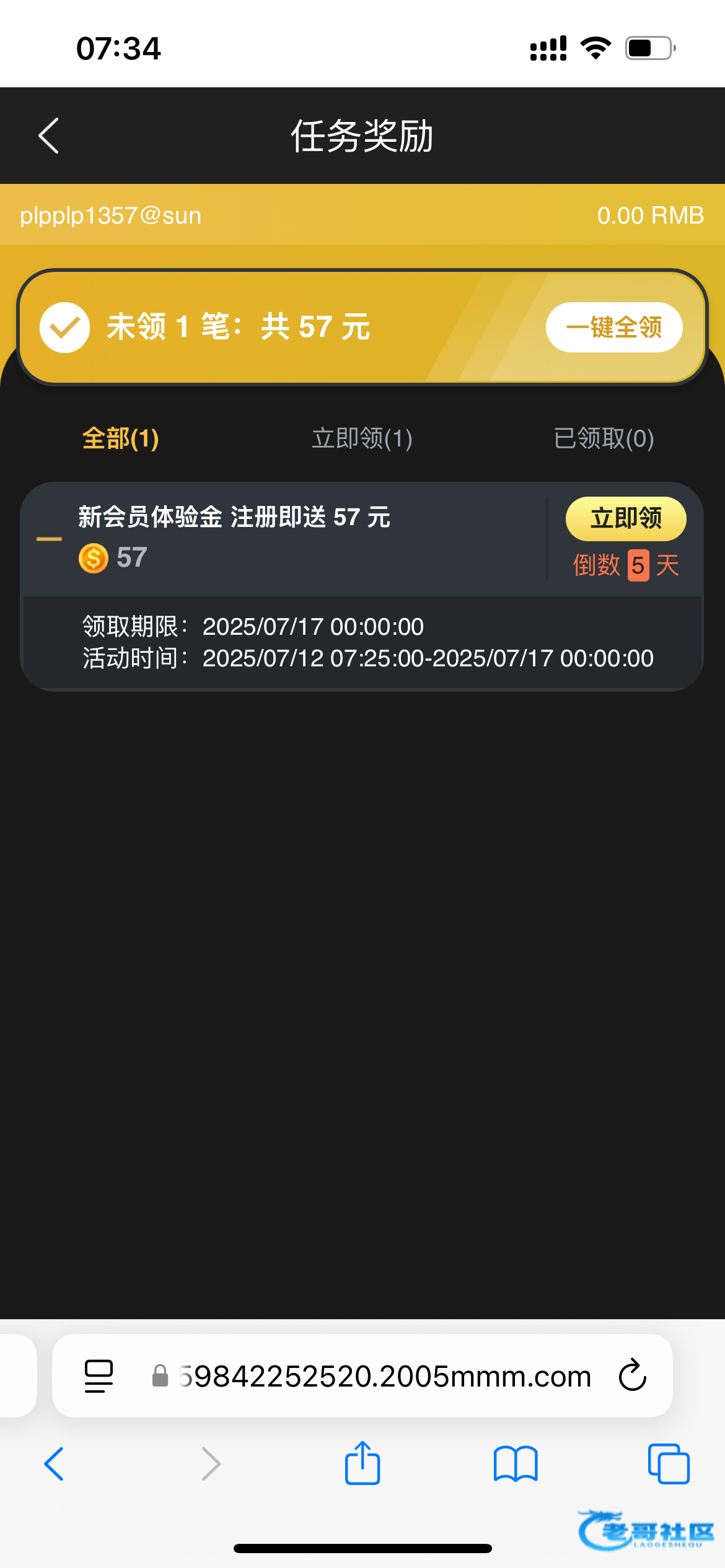This screenshot has height=1568, width=725.
Task: Tap the 一键全领 claim-all button
Action: (x=614, y=327)
